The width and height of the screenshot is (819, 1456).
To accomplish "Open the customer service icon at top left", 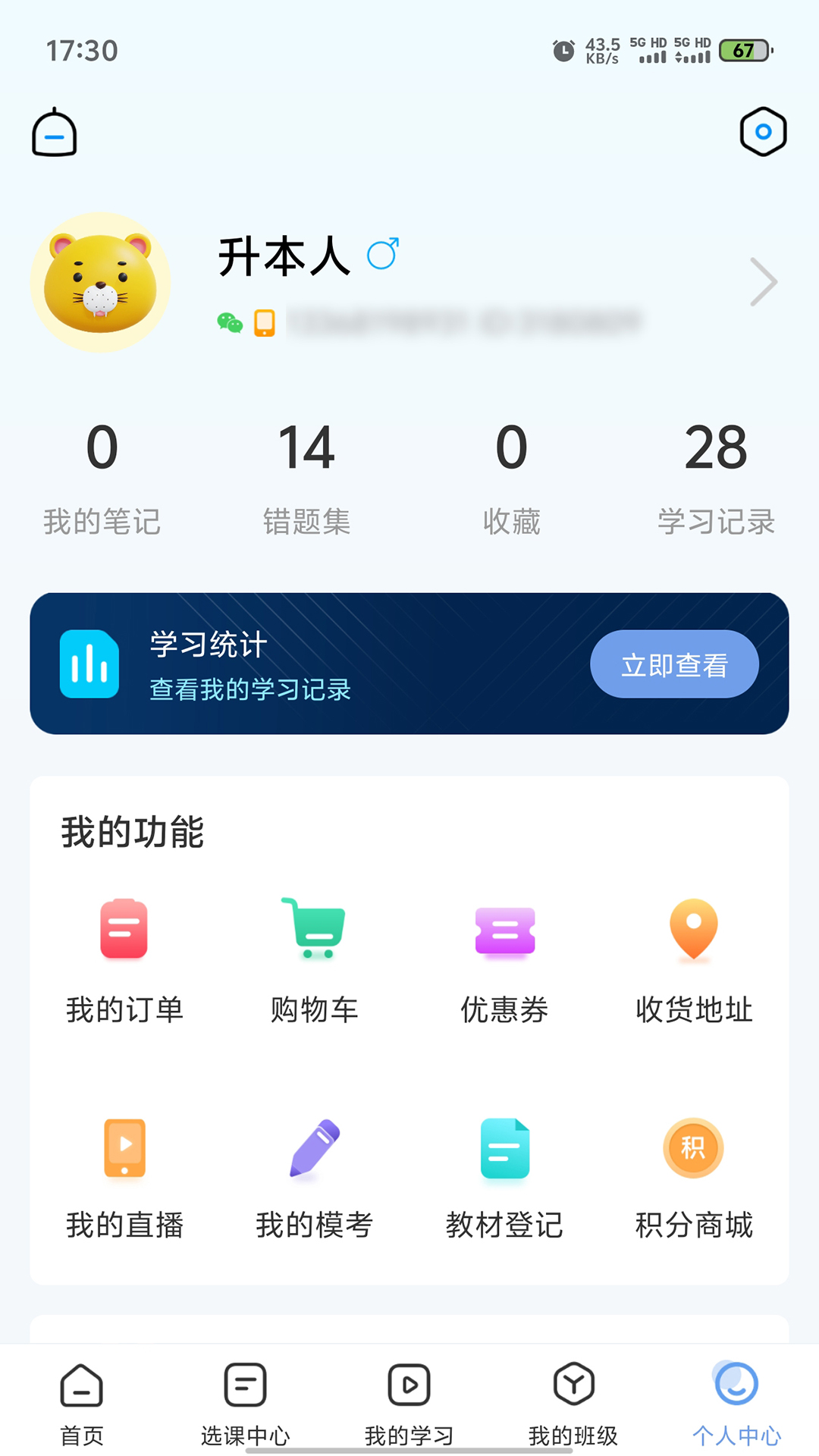I will click(55, 133).
